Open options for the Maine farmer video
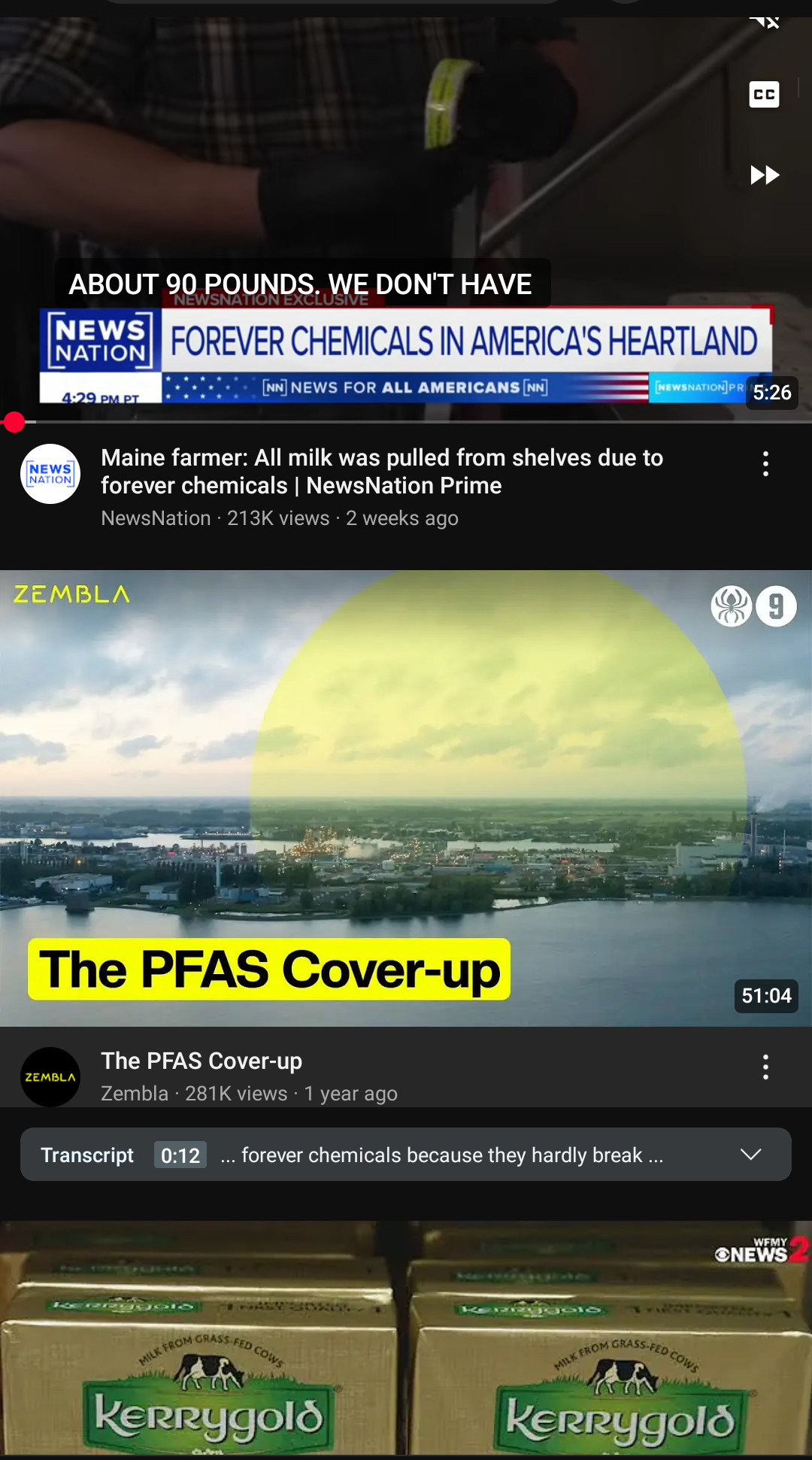The image size is (812, 1460). 765,464
